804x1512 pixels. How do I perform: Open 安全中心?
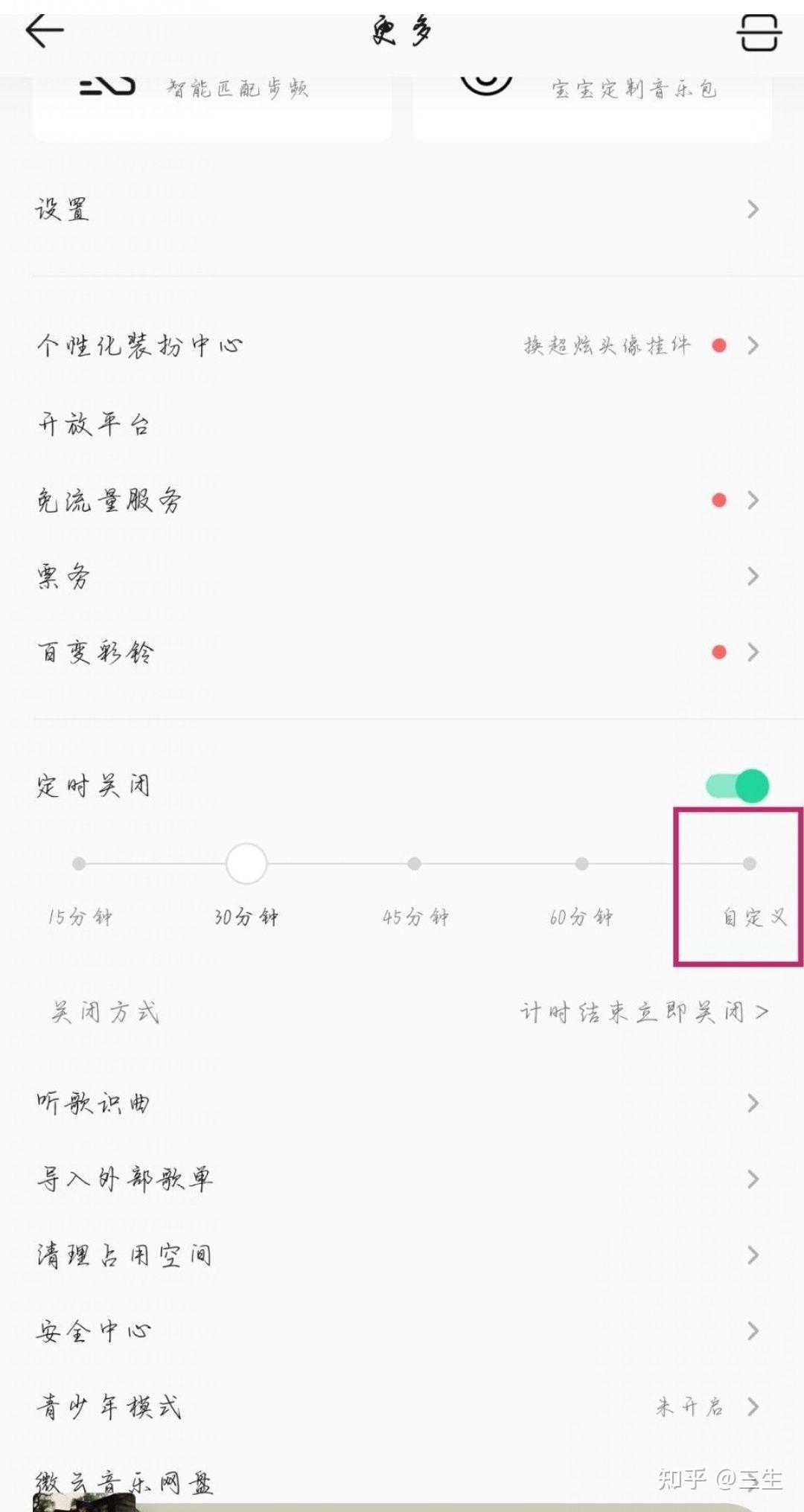click(402, 1330)
